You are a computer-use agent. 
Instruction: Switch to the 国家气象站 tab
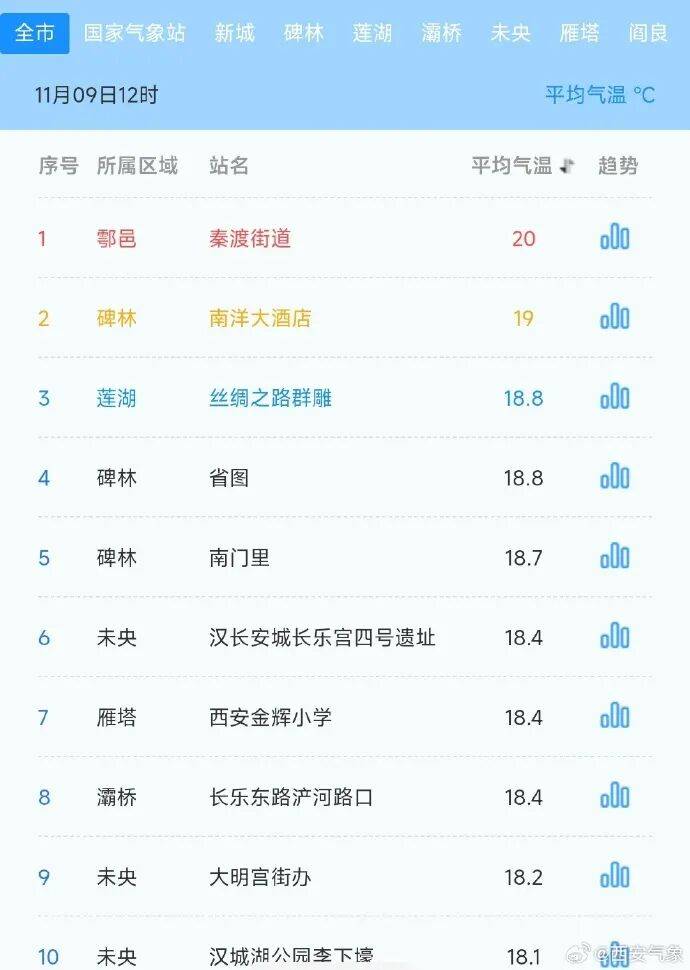click(x=135, y=33)
